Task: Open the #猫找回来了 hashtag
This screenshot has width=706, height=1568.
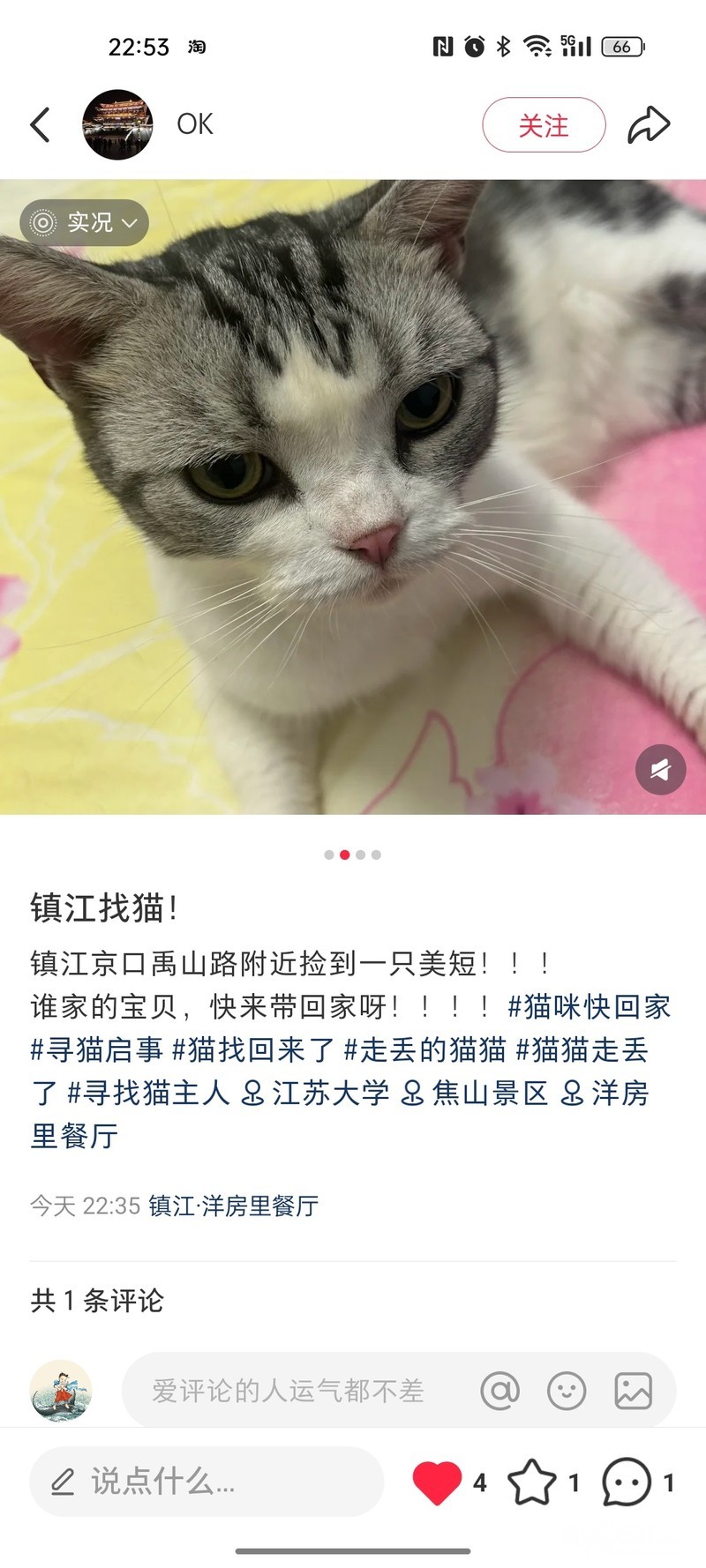Action: click(253, 1049)
